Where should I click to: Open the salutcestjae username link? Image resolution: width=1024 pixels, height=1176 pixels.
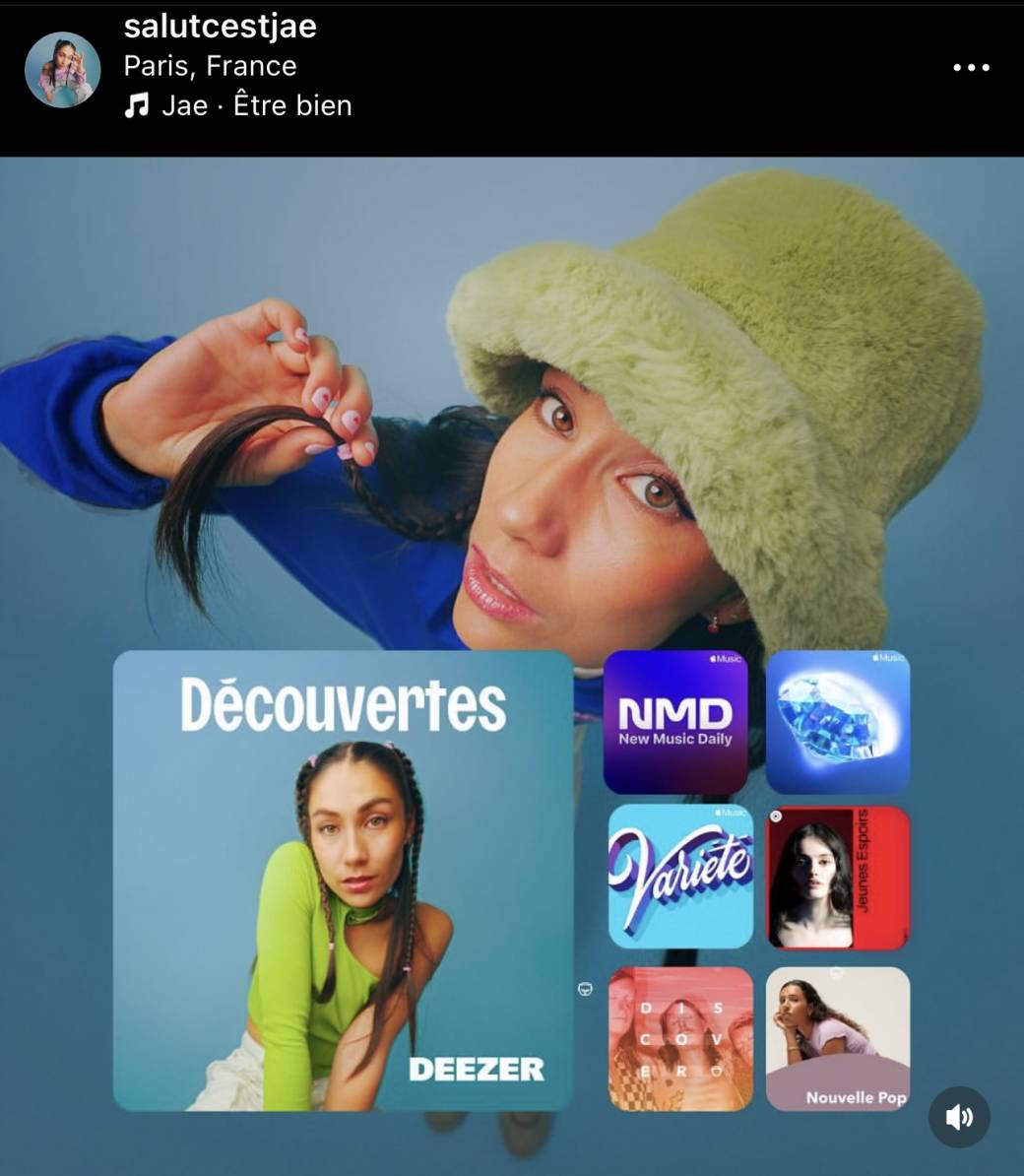point(220,27)
